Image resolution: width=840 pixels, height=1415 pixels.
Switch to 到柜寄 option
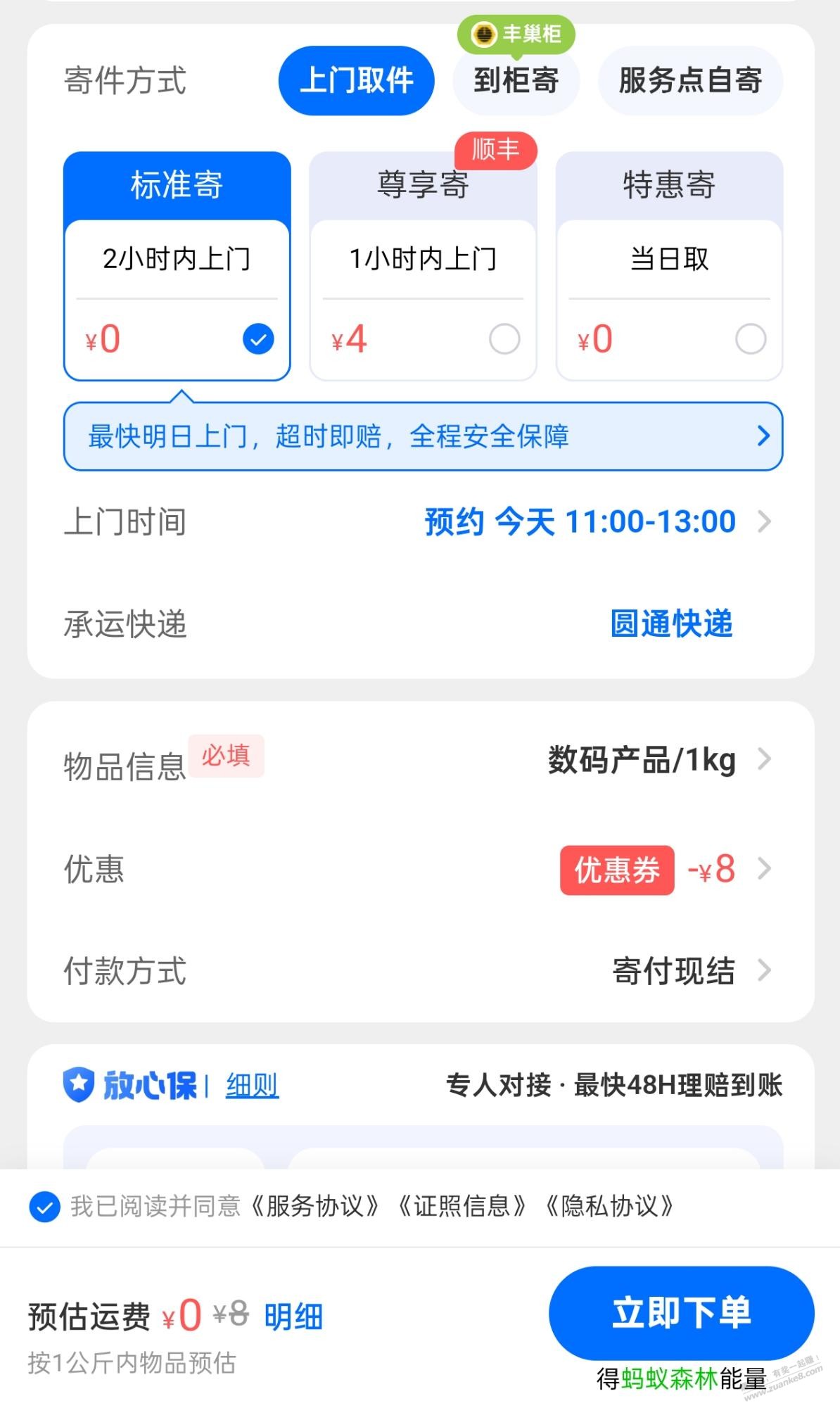[516, 81]
